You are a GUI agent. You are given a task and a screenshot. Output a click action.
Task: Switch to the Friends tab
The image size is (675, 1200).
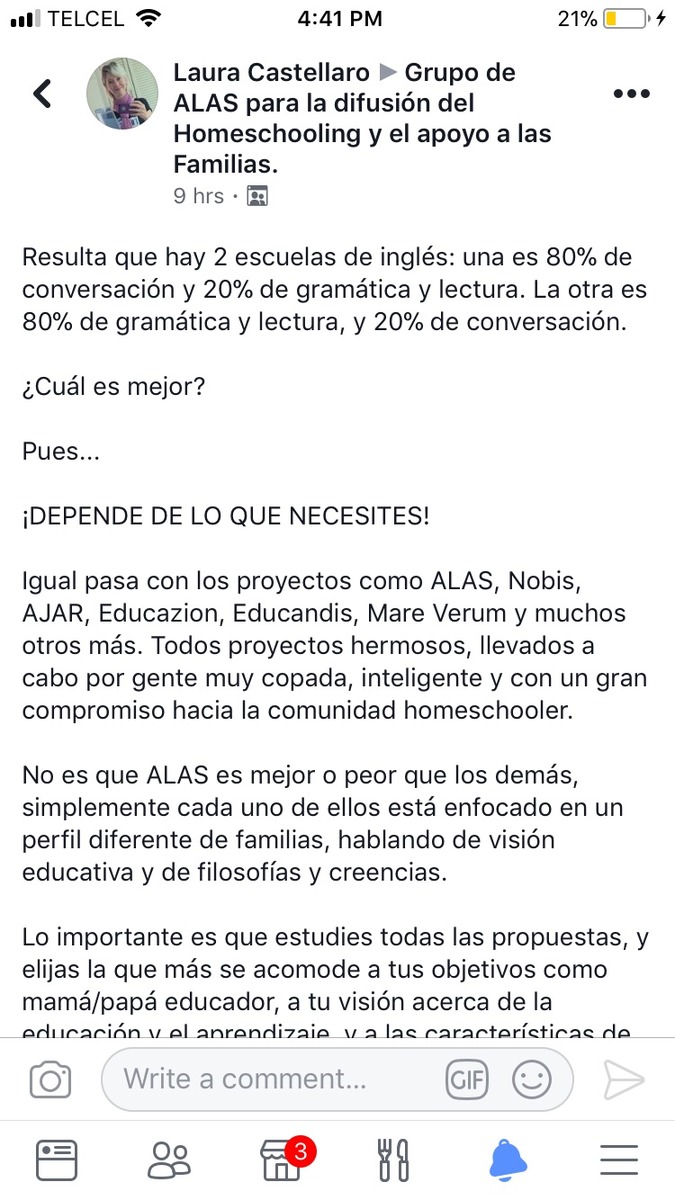point(169,1160)
